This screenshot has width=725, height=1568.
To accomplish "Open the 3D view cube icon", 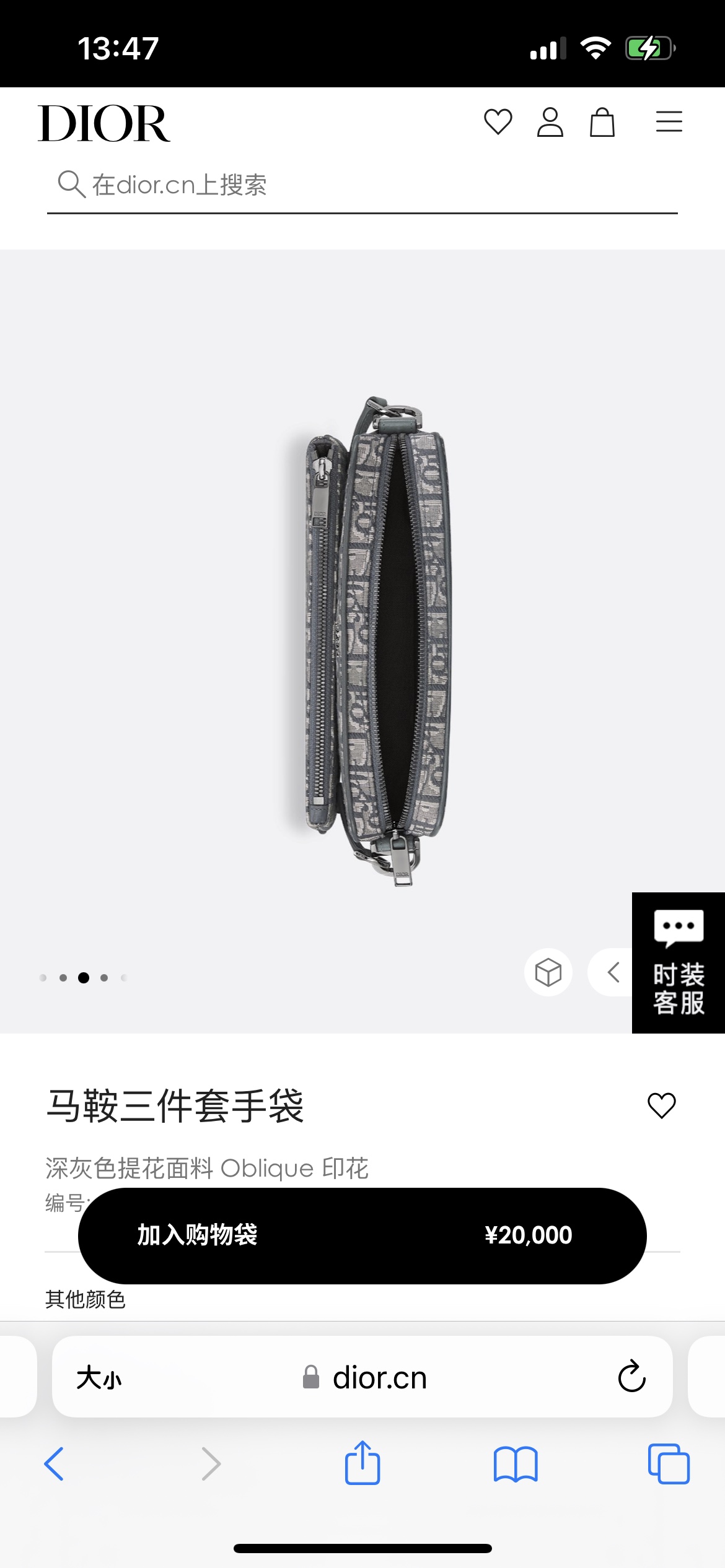I will pyautogui.click(x=548, y=972).
